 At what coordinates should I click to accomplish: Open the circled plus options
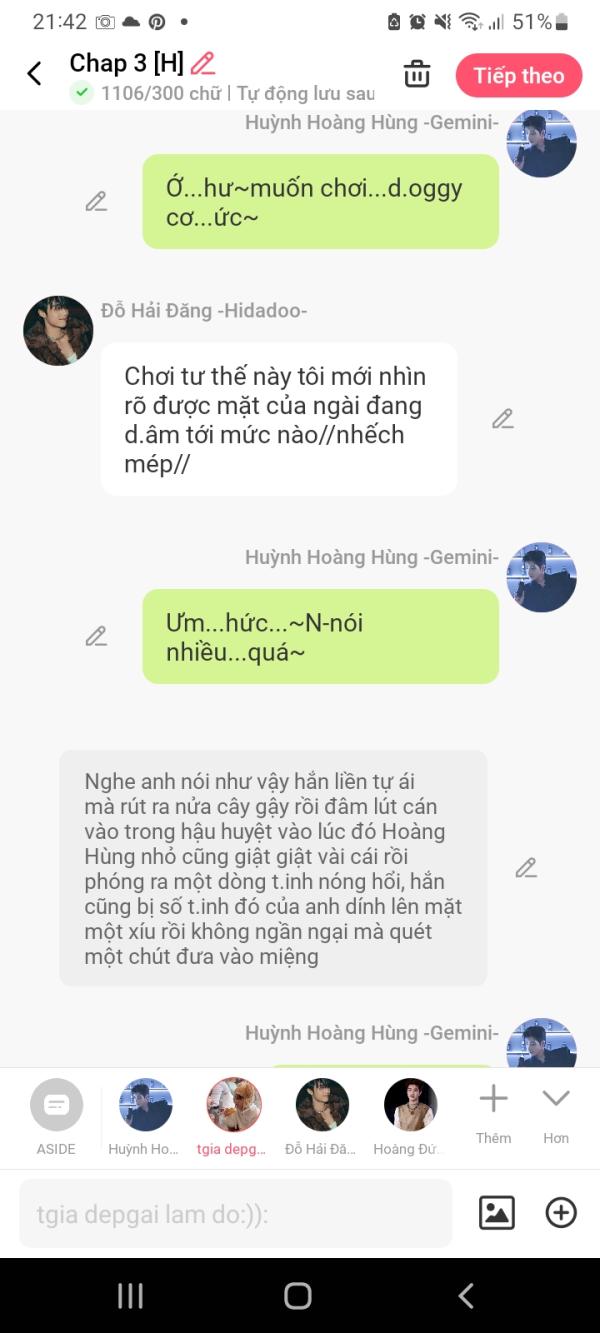tap(561, 1213)
